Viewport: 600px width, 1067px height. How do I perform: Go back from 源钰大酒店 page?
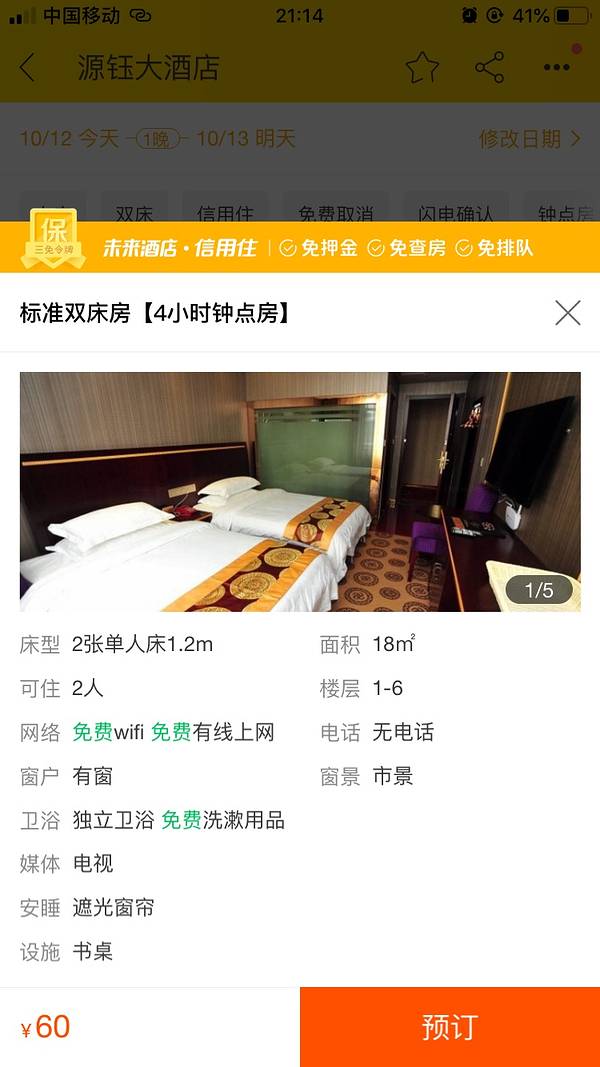[x=28, y=68]
